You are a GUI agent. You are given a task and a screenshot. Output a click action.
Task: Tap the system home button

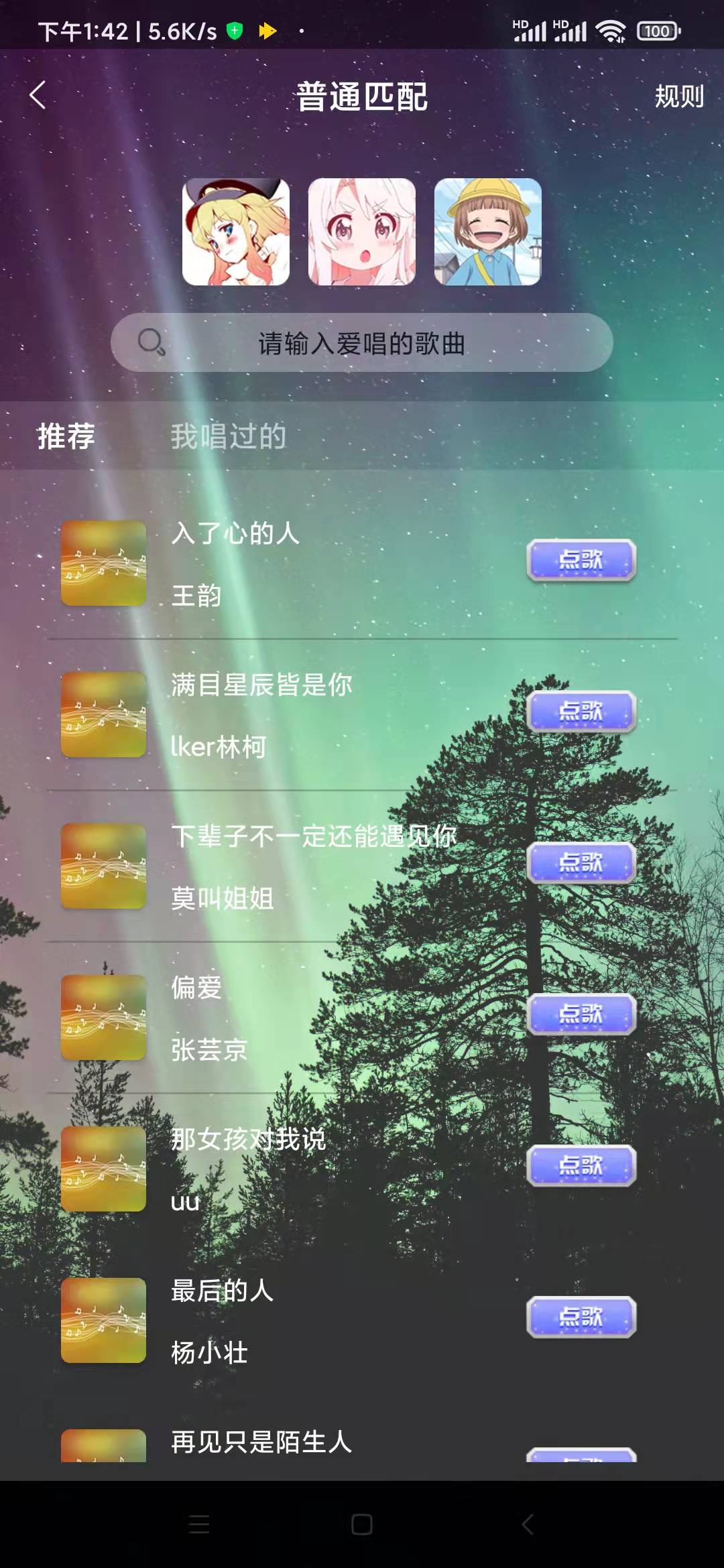pyautogui.click(x=362, y=1524)
